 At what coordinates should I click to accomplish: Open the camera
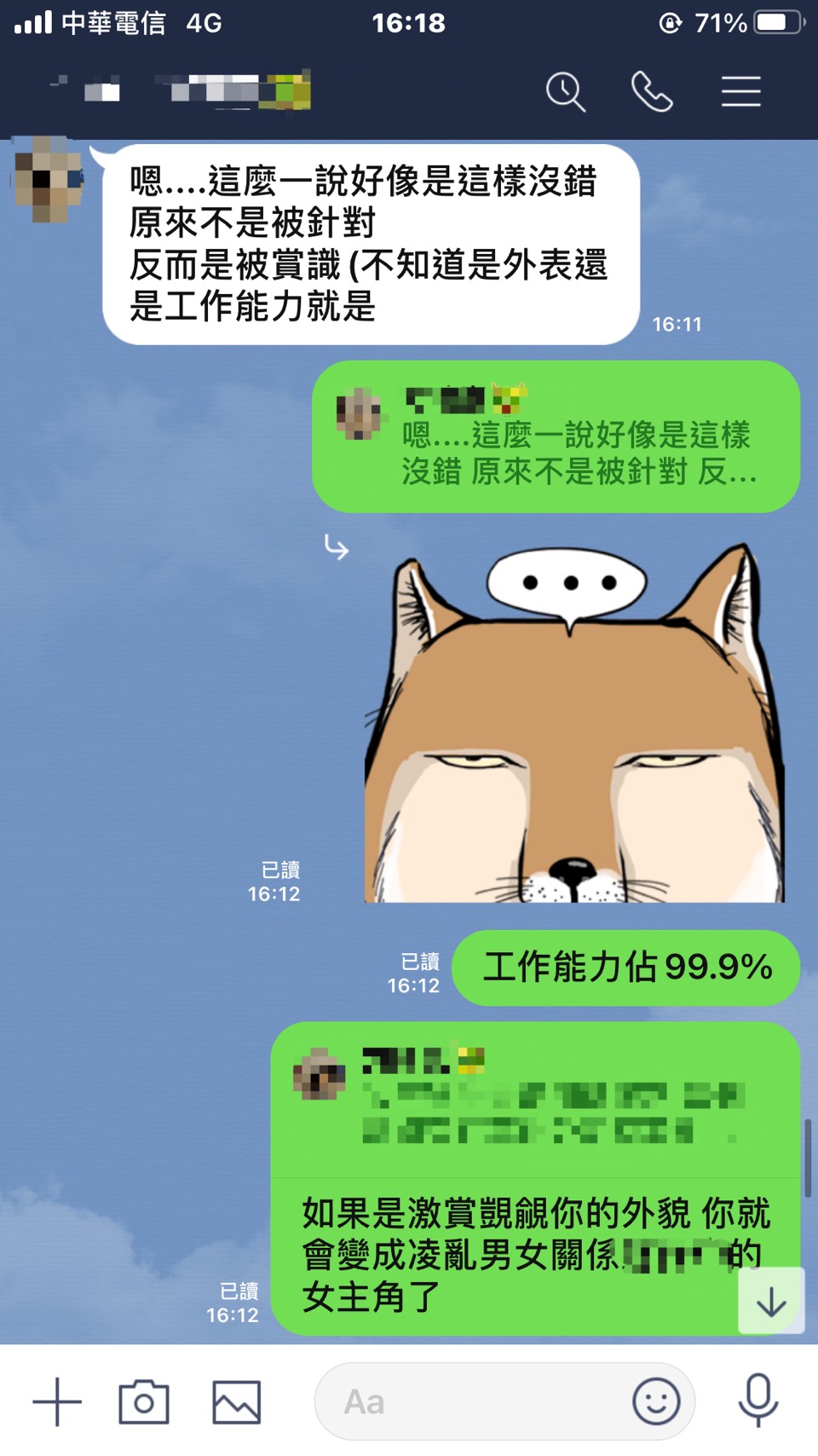click(x=144, y=1401)
